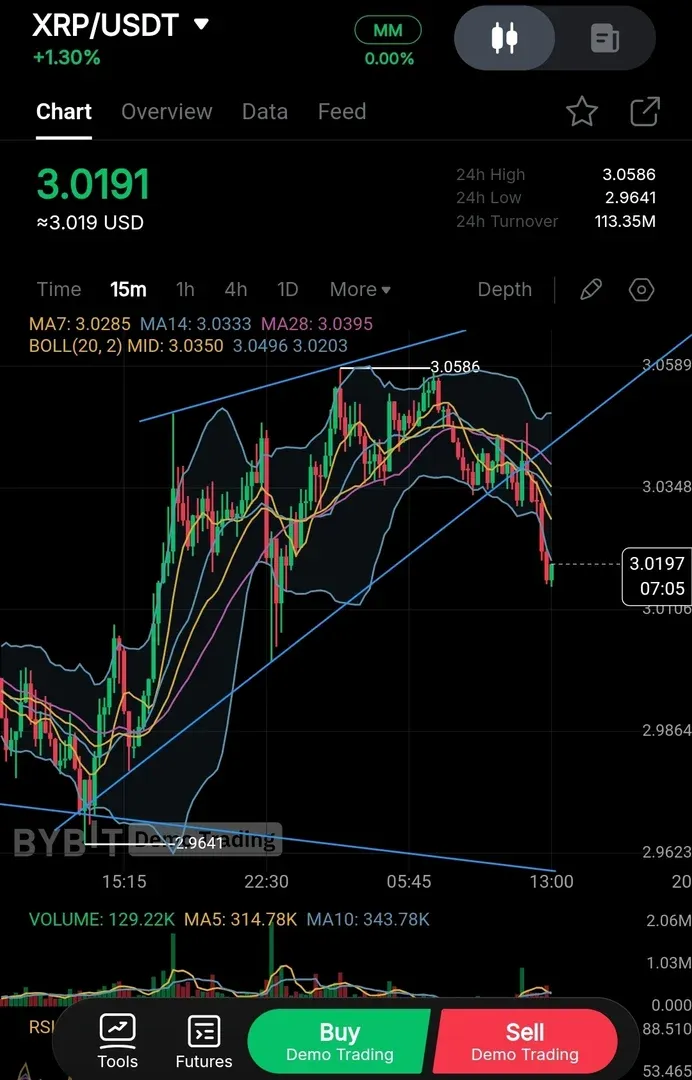Open the Overview tab
This screenshot has width=692, height=1080.
click(166, 111)
